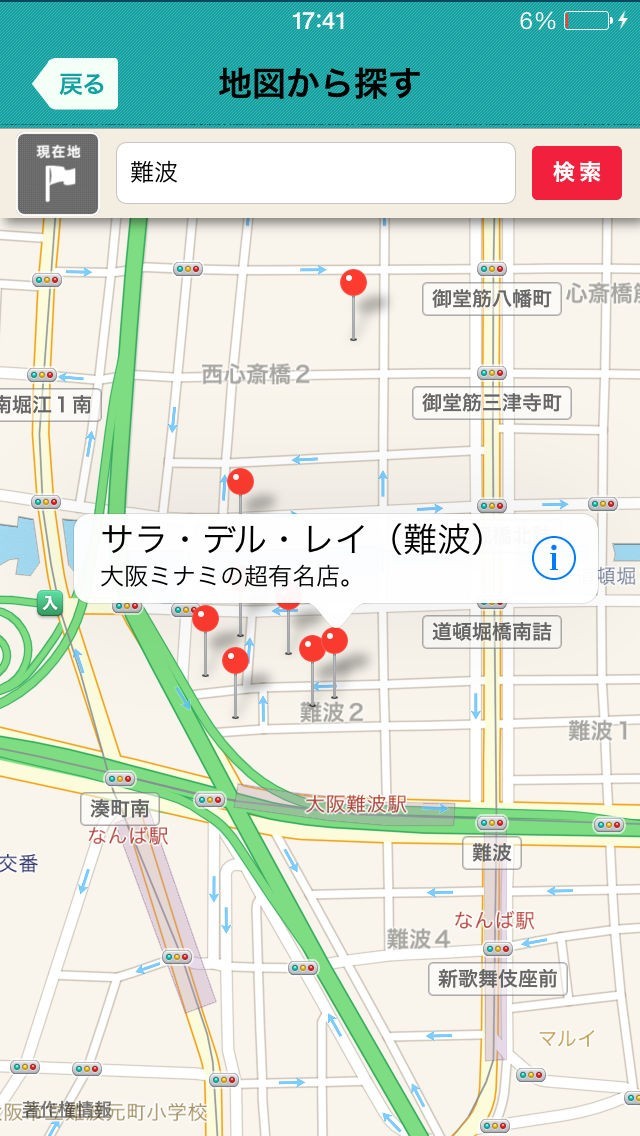The image size is (640, 1136).
Task: Tap the search field containing 難波
Action: point(315,173)
